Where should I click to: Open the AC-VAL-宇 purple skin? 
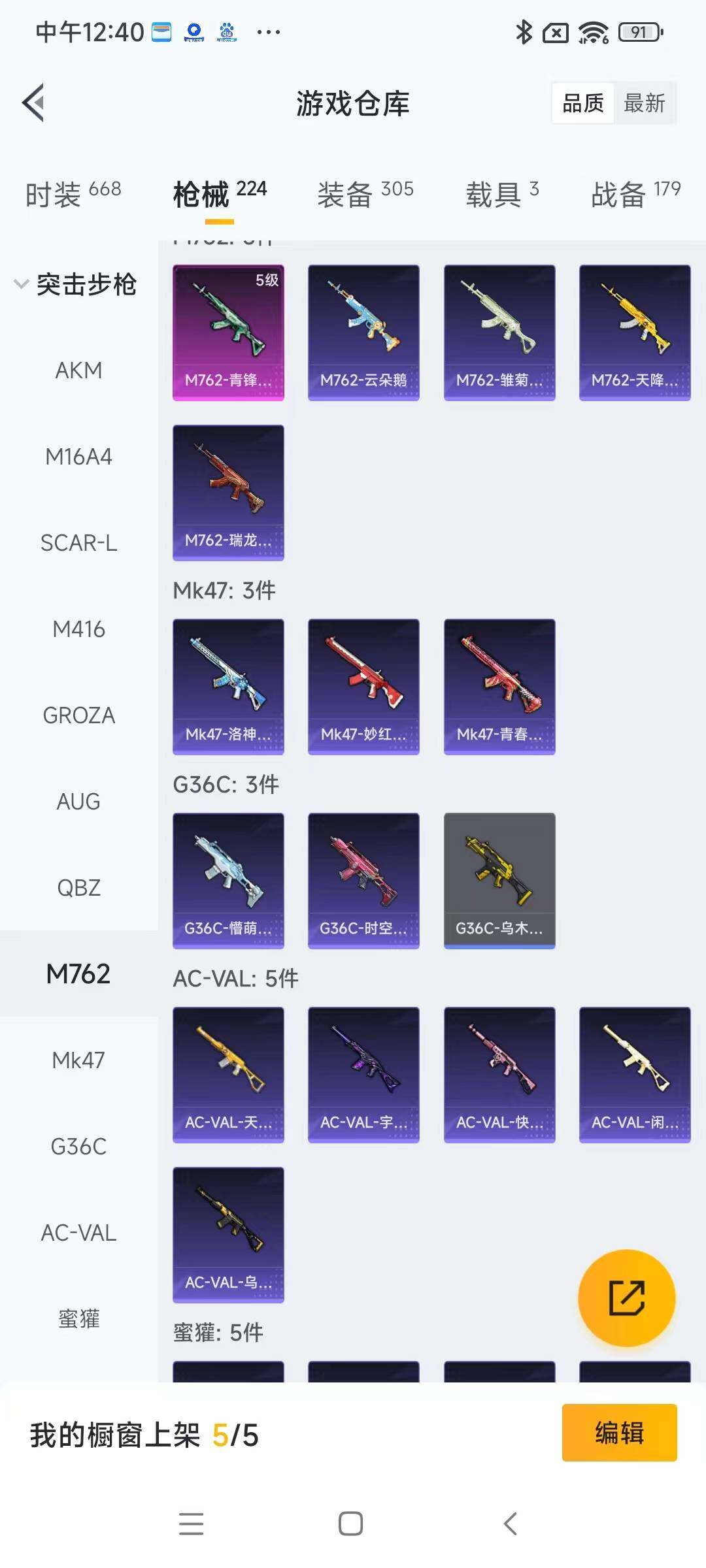click(363, 1075)
